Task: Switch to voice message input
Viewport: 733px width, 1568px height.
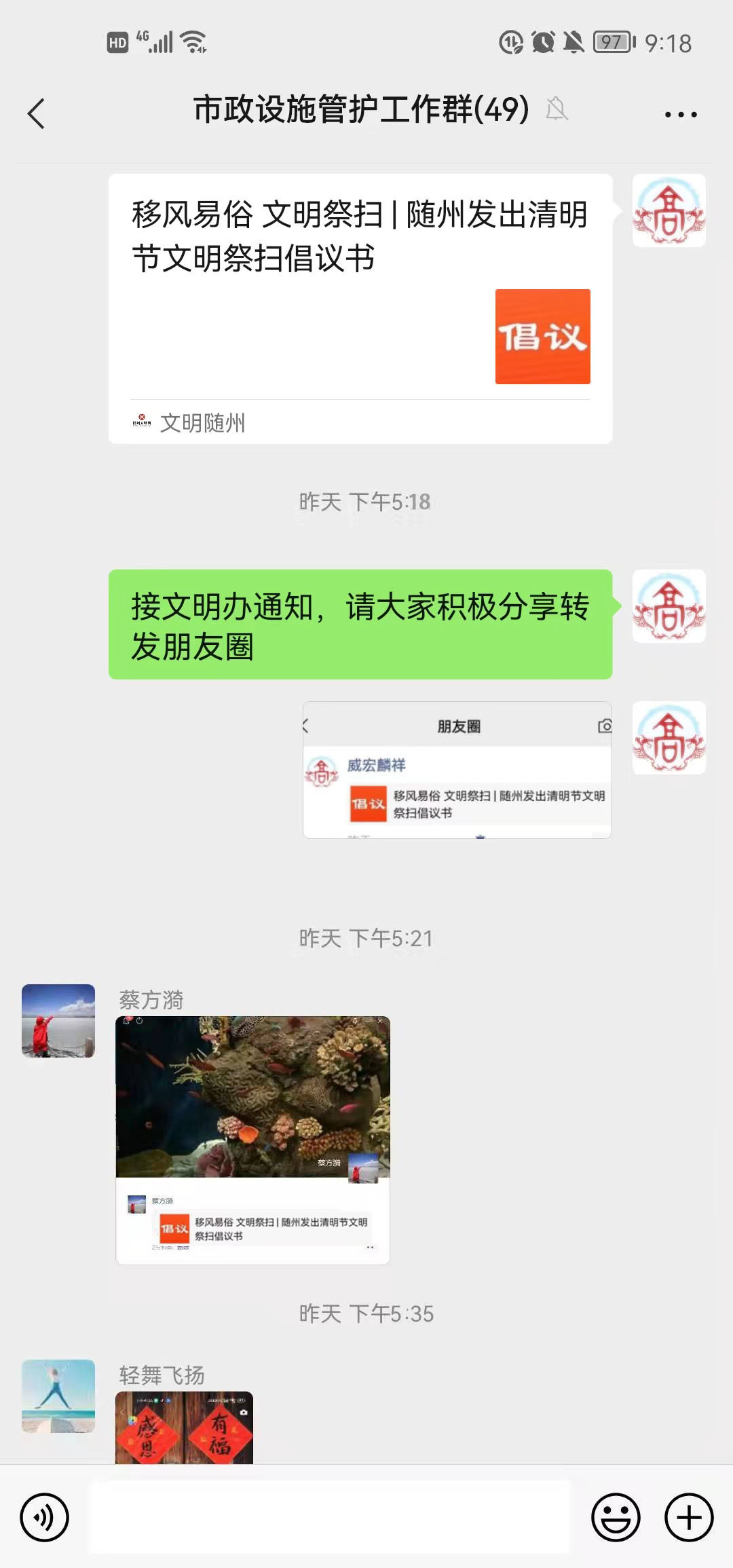Action: tap(45, 1516)
